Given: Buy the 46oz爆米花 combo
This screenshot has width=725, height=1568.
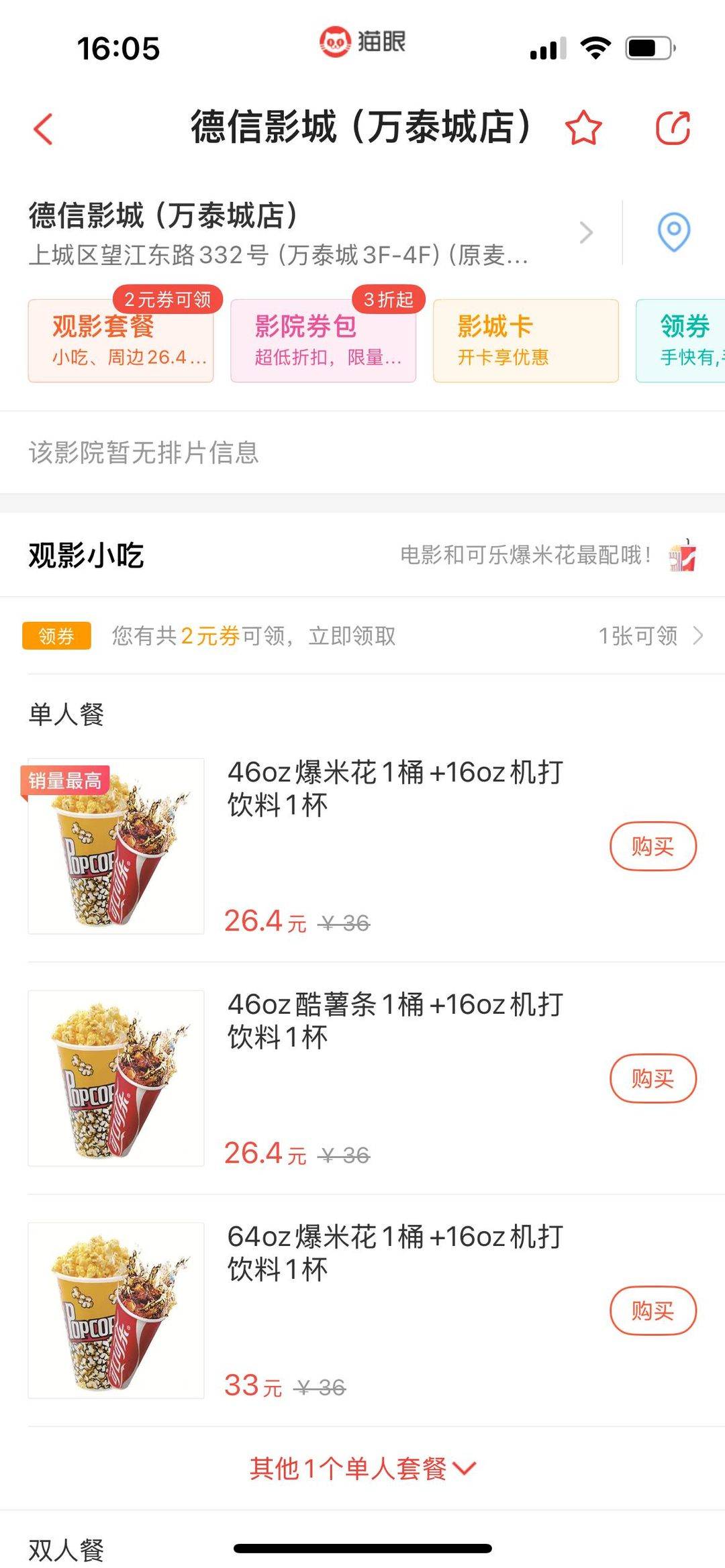Looking at the screenshot, I should pos(652,846).
